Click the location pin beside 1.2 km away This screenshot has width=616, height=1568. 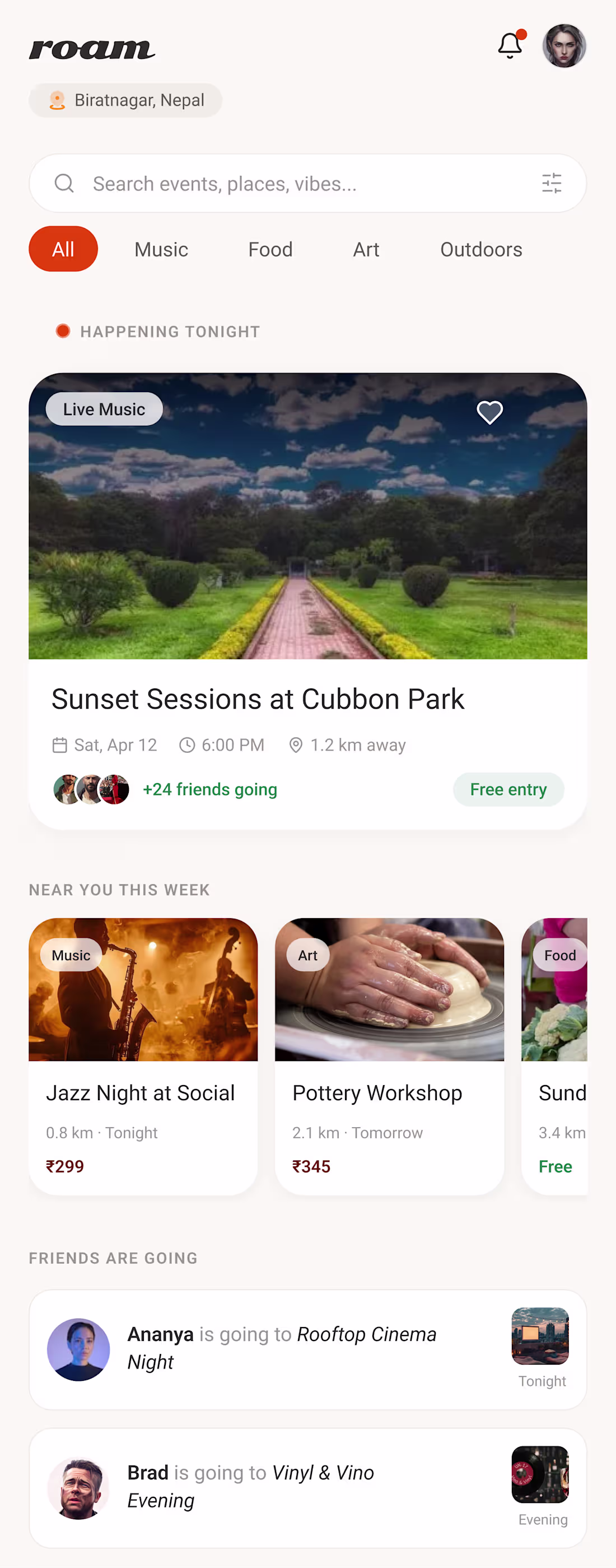pos(296,745)
